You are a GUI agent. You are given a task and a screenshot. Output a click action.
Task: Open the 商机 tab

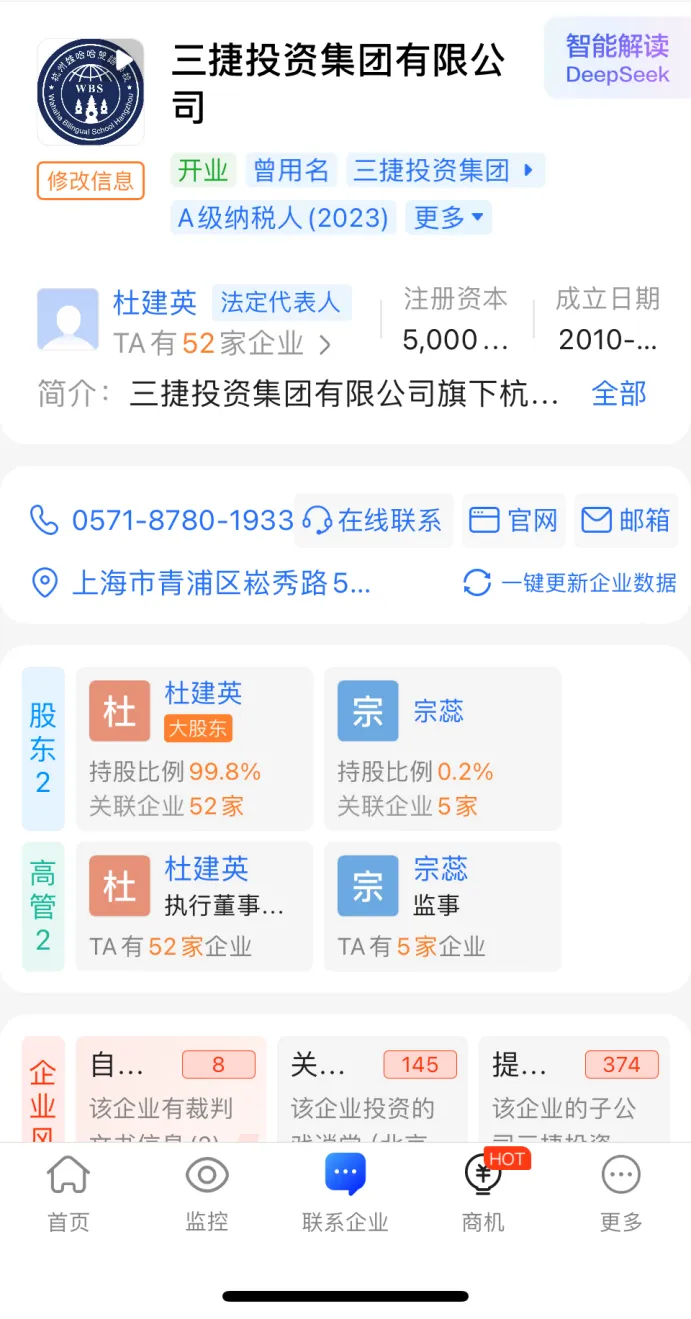coord(483,1194)
